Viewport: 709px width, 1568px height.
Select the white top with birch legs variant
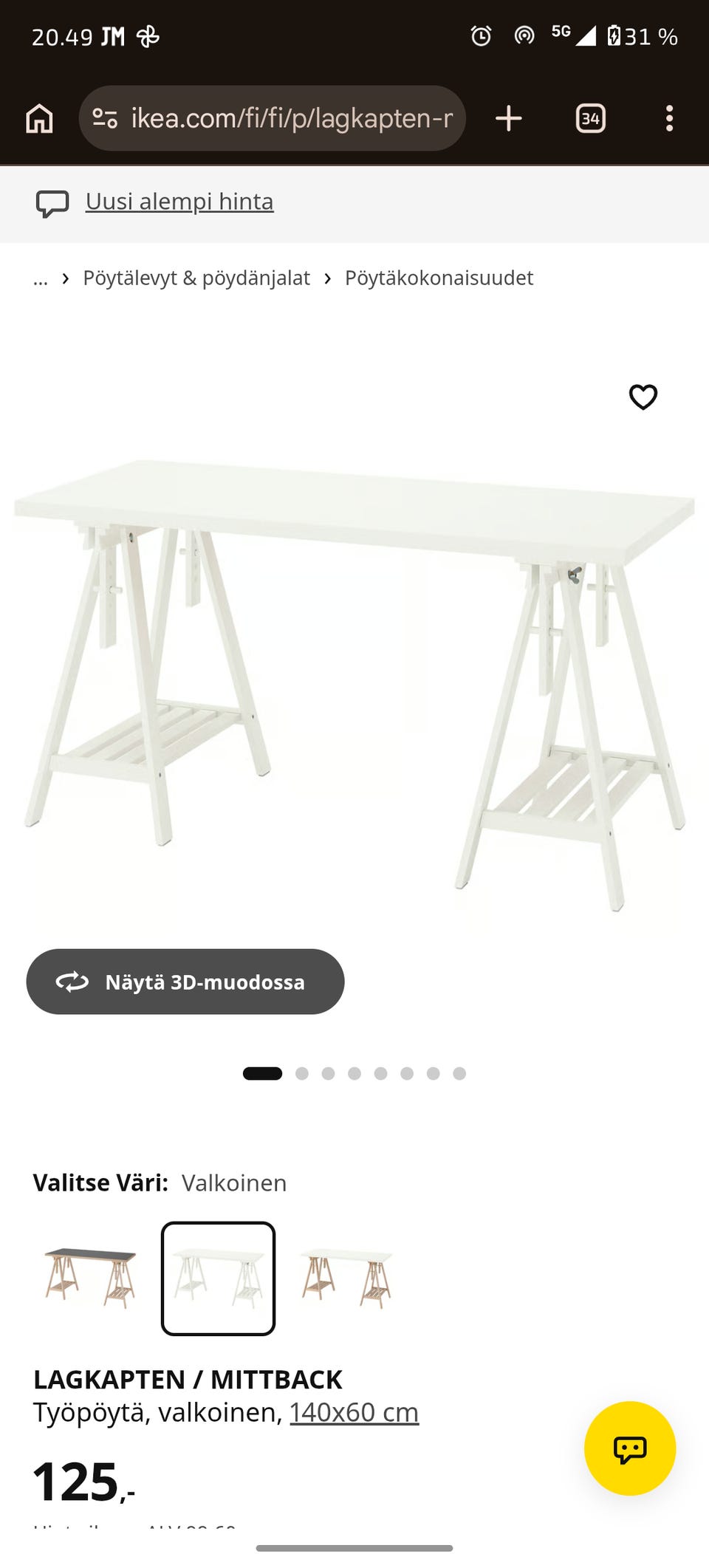(346, 1278)
